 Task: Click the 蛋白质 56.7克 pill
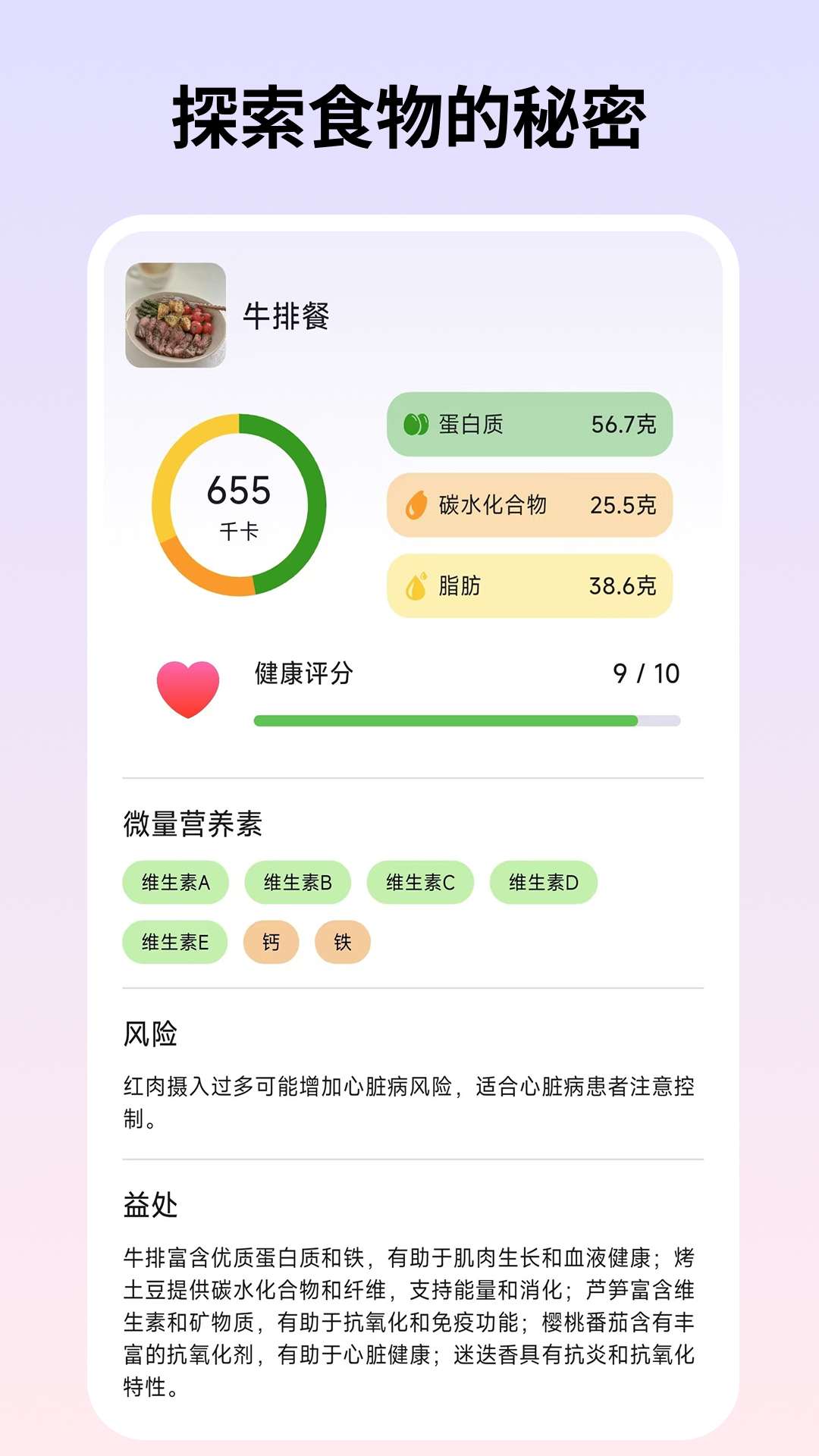[531, 425]
